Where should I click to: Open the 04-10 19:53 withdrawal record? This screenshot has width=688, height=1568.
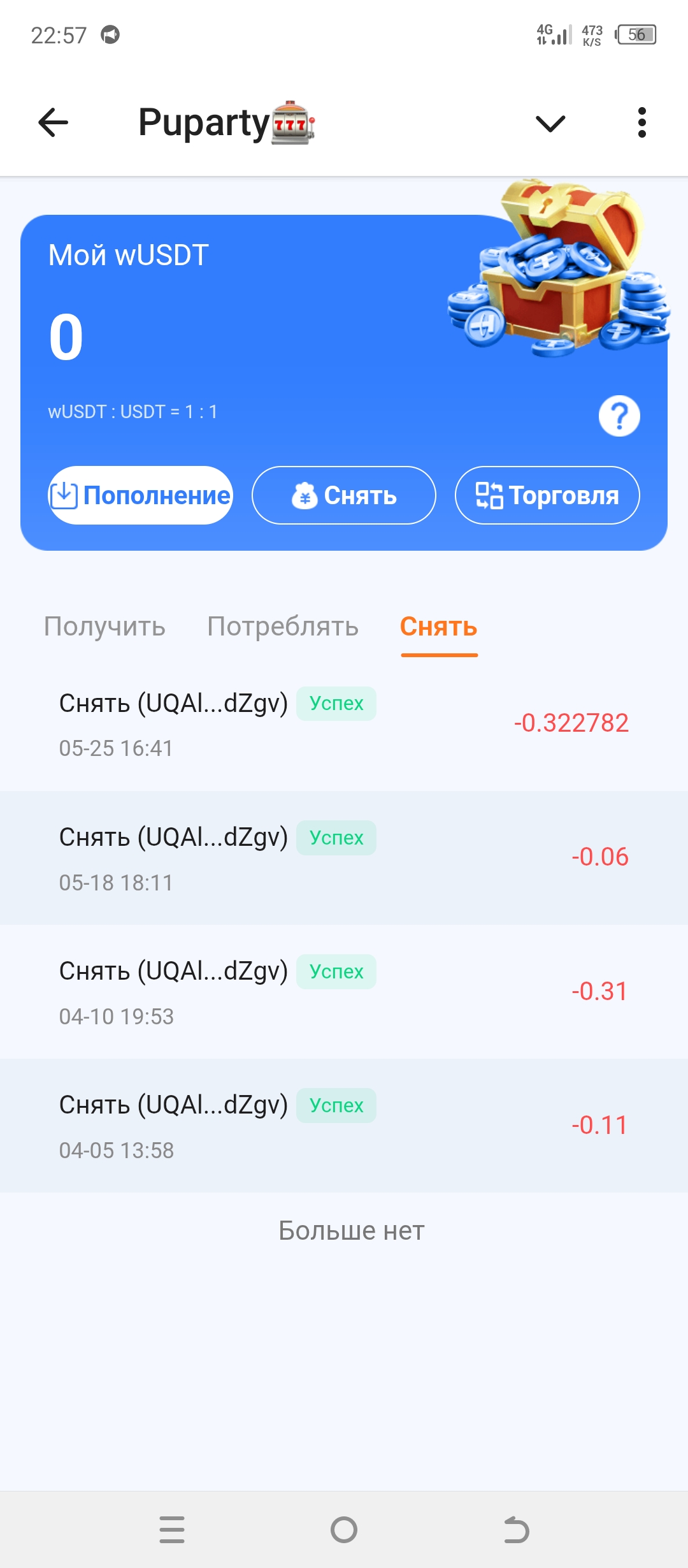click(x=344, y=992)
